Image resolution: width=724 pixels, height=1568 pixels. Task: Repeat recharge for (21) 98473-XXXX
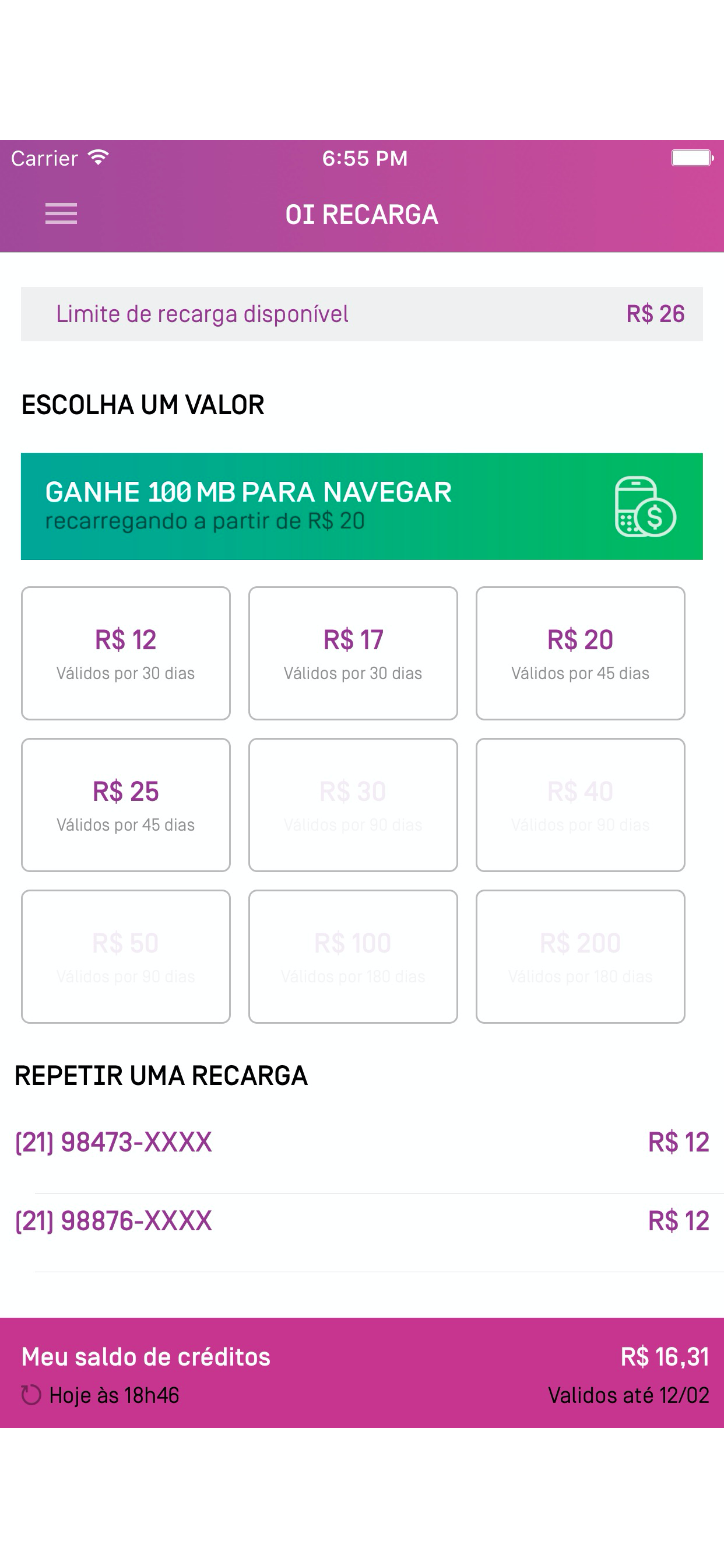(x=361, y=1142)
